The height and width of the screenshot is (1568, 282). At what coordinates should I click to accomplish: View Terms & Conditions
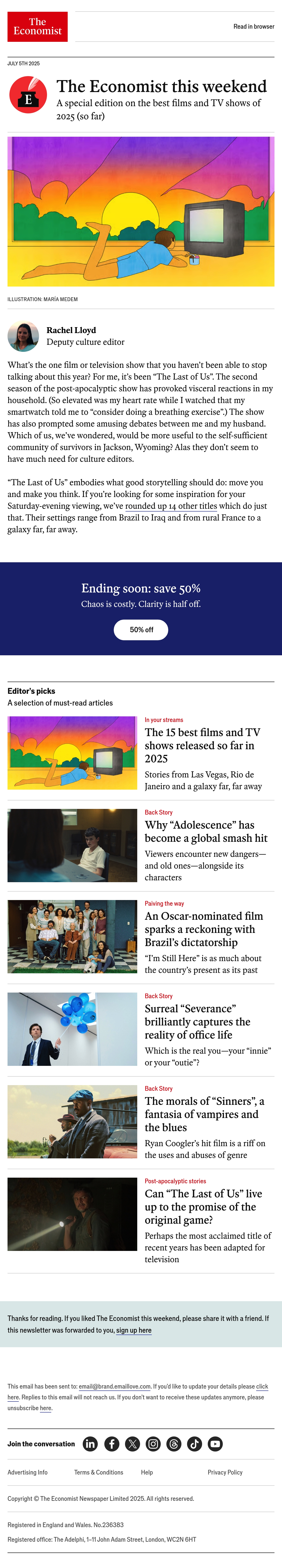click(x=99, y=1472)
